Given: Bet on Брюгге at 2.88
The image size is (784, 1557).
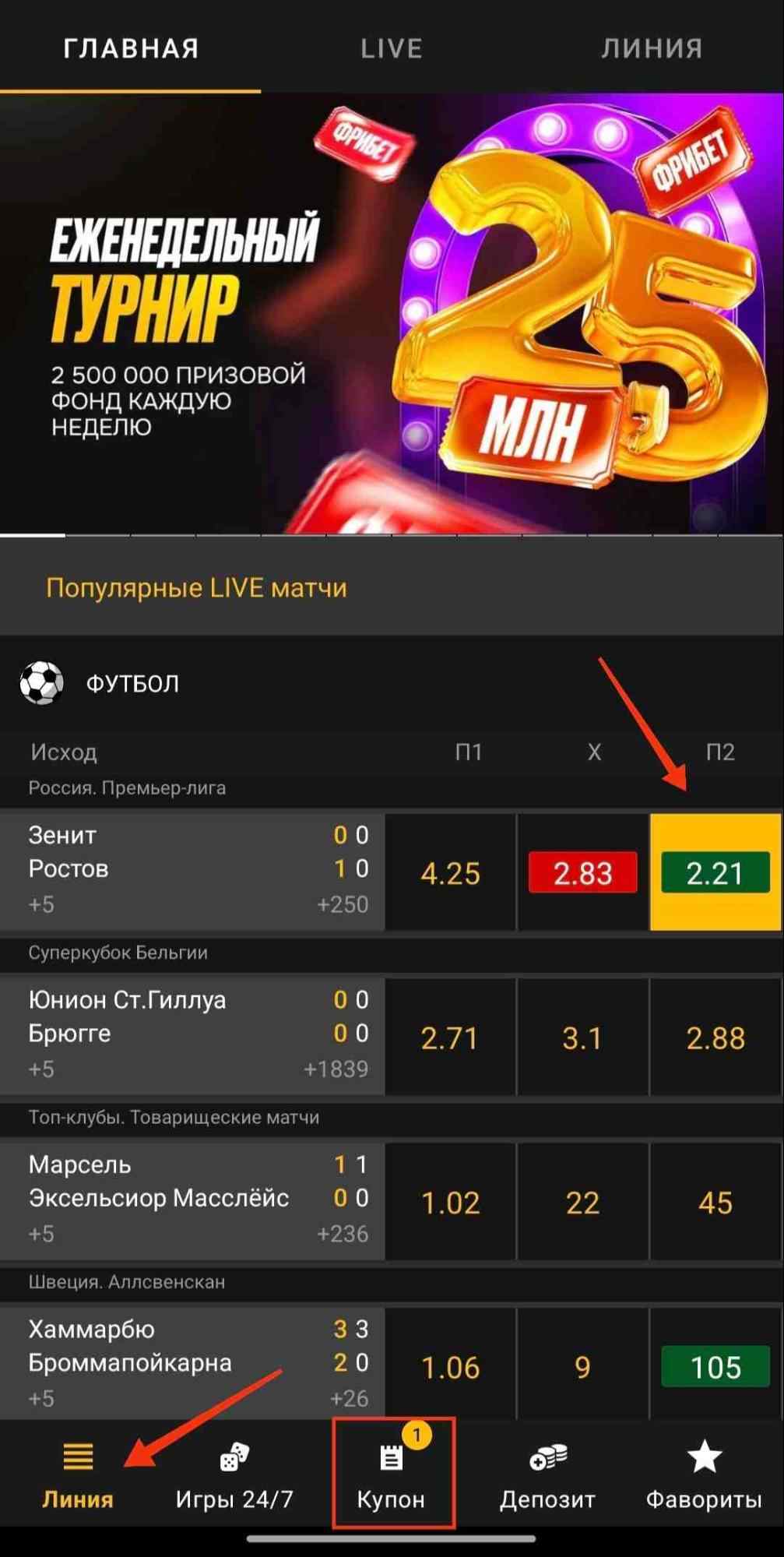Looking at the screenshot, I should click(715, 1038).
